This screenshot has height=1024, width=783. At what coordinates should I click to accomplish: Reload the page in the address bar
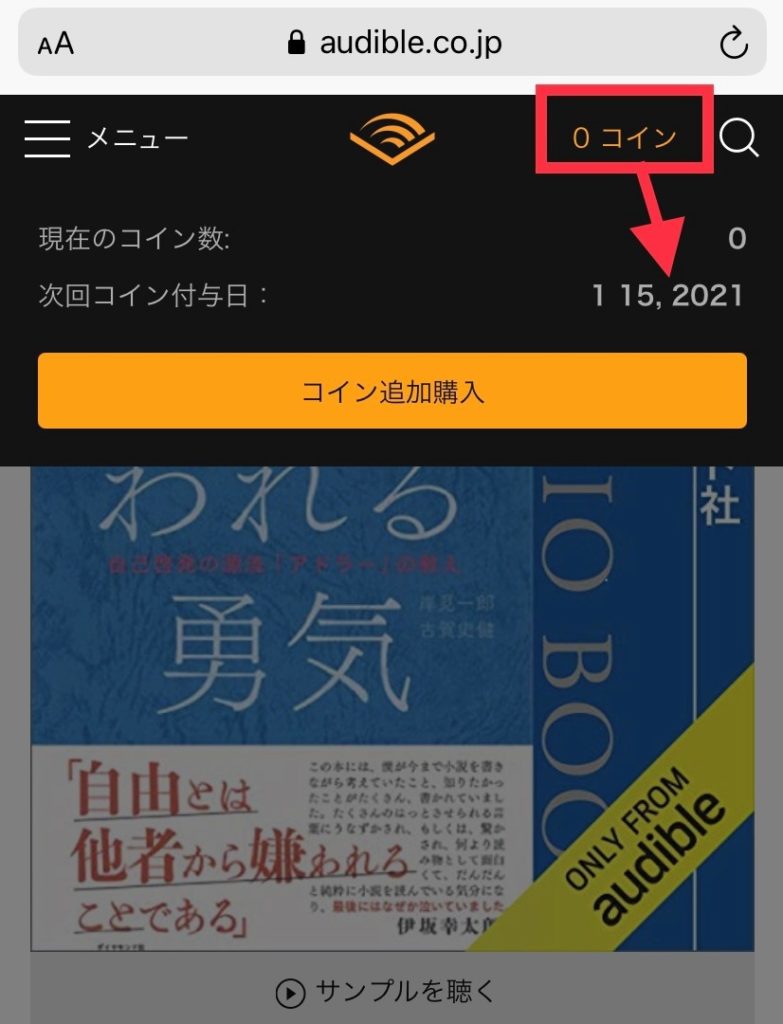tap(733, 43)
